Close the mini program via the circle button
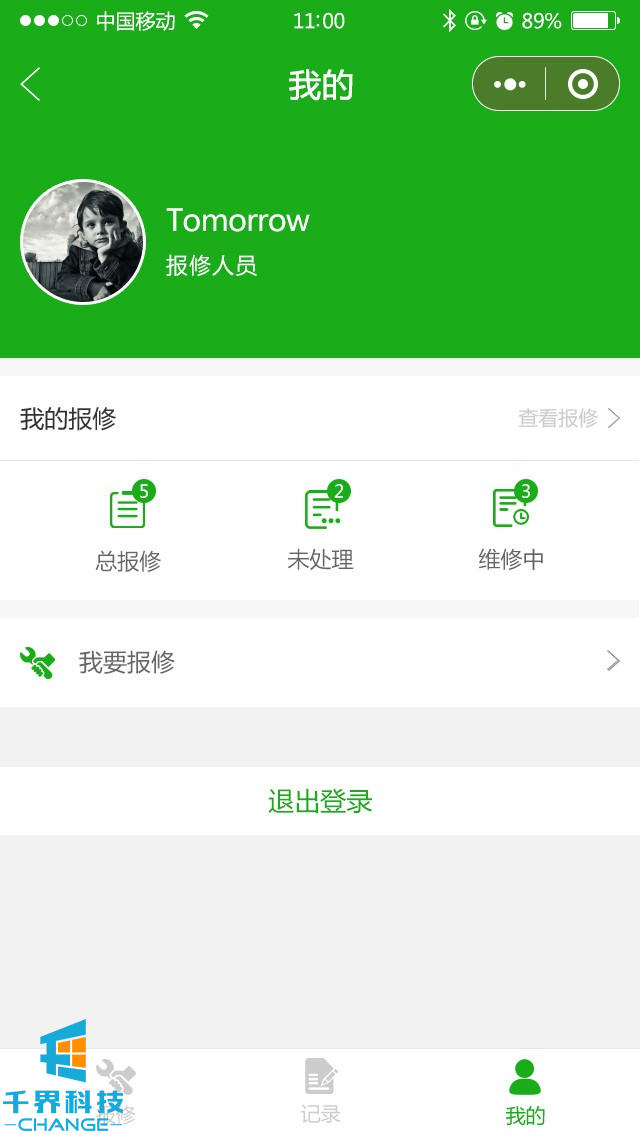640x1135 pixels. pyautogui.click(x=582, y=85)
